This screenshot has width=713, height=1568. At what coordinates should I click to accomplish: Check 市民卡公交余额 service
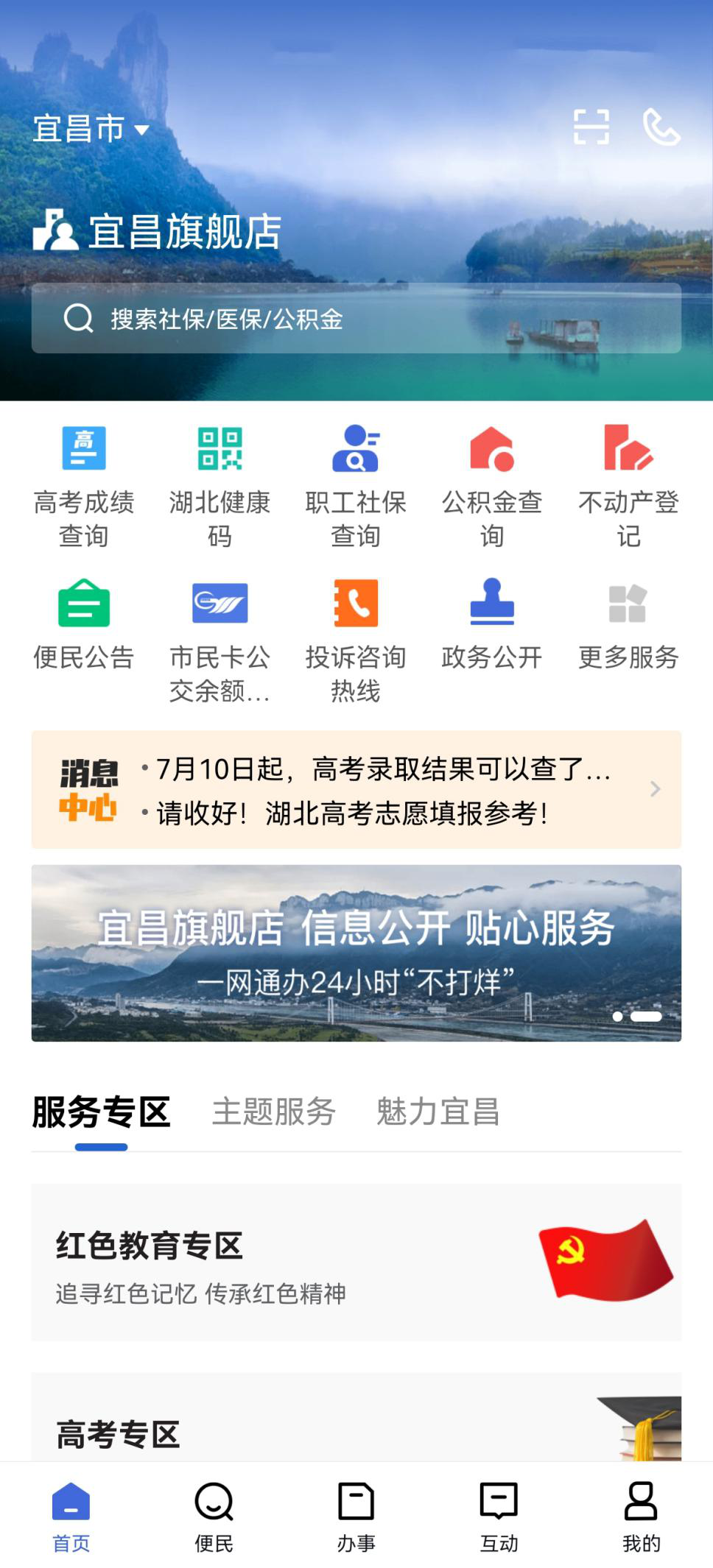tap(219, 639)
